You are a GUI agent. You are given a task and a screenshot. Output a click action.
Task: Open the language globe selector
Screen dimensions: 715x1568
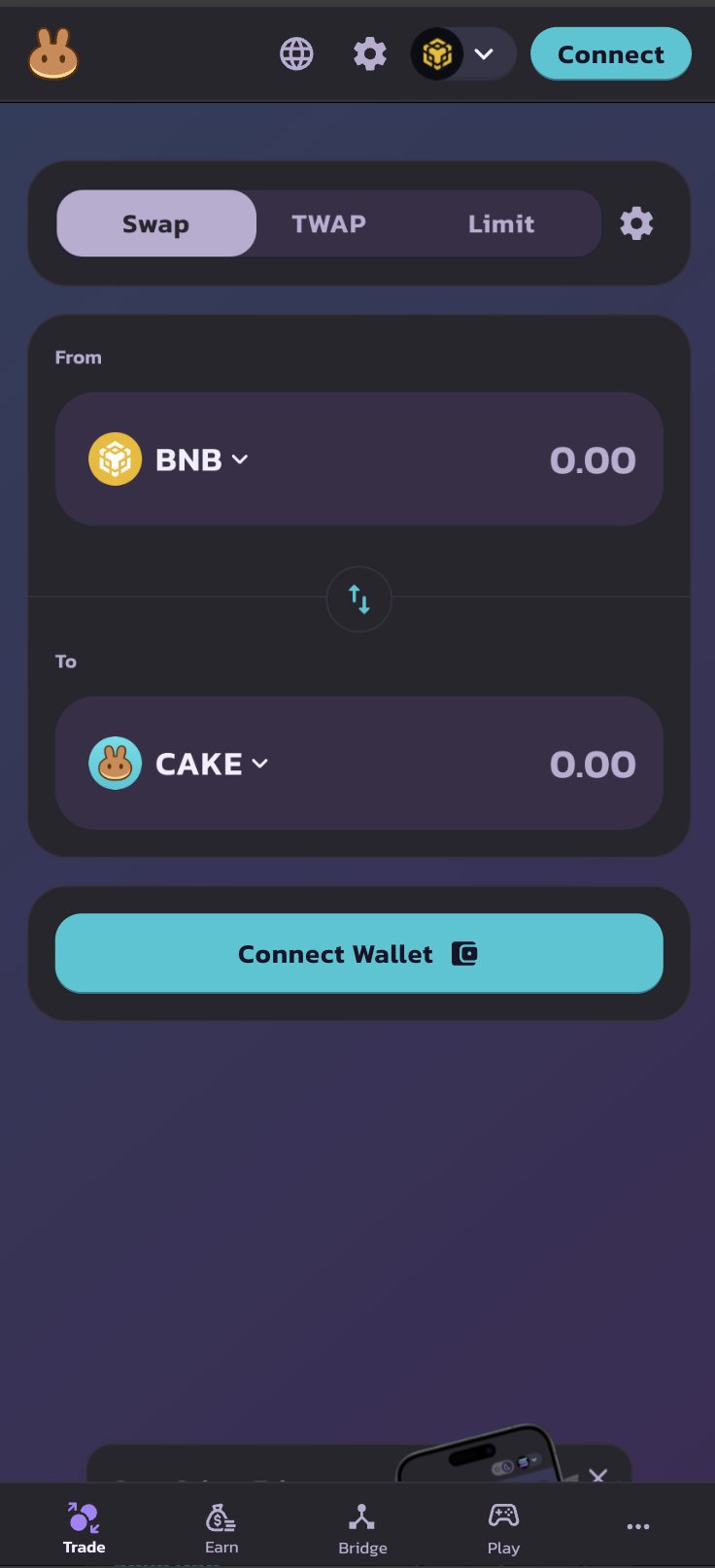(x=296, y=53)
